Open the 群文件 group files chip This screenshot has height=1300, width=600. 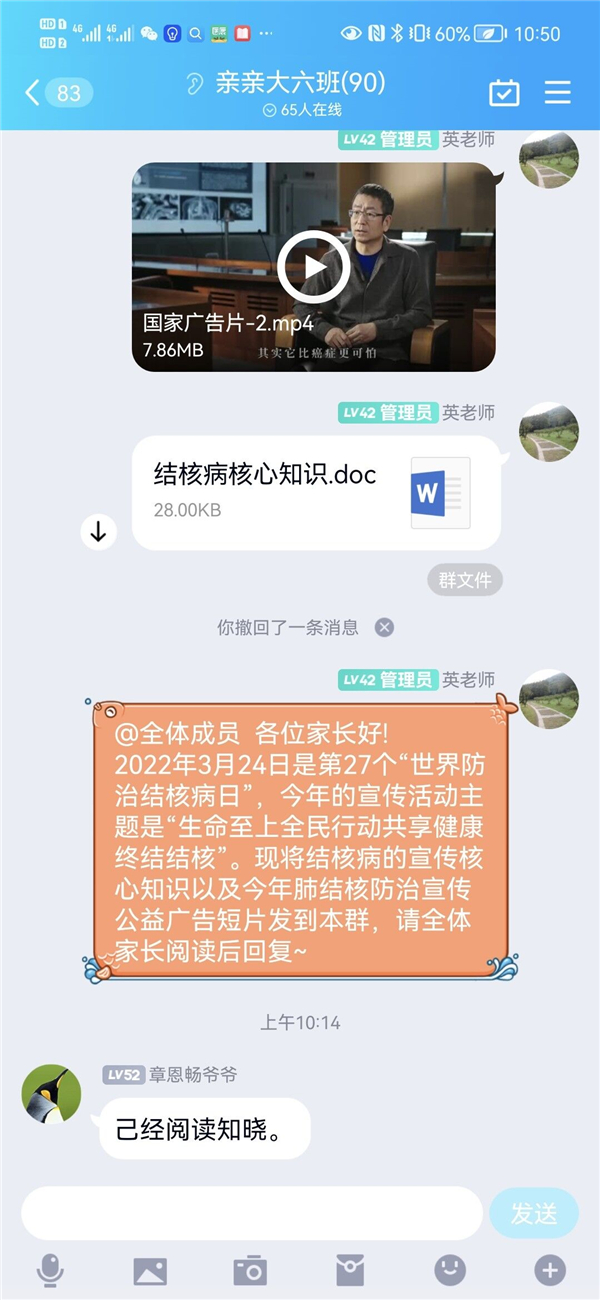[465, 580]
